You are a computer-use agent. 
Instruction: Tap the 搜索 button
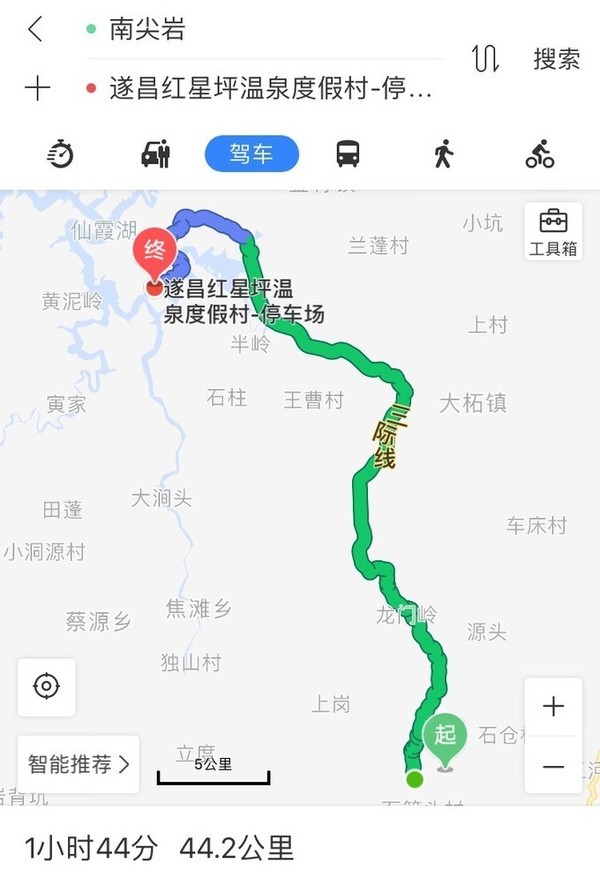point(556,59)
